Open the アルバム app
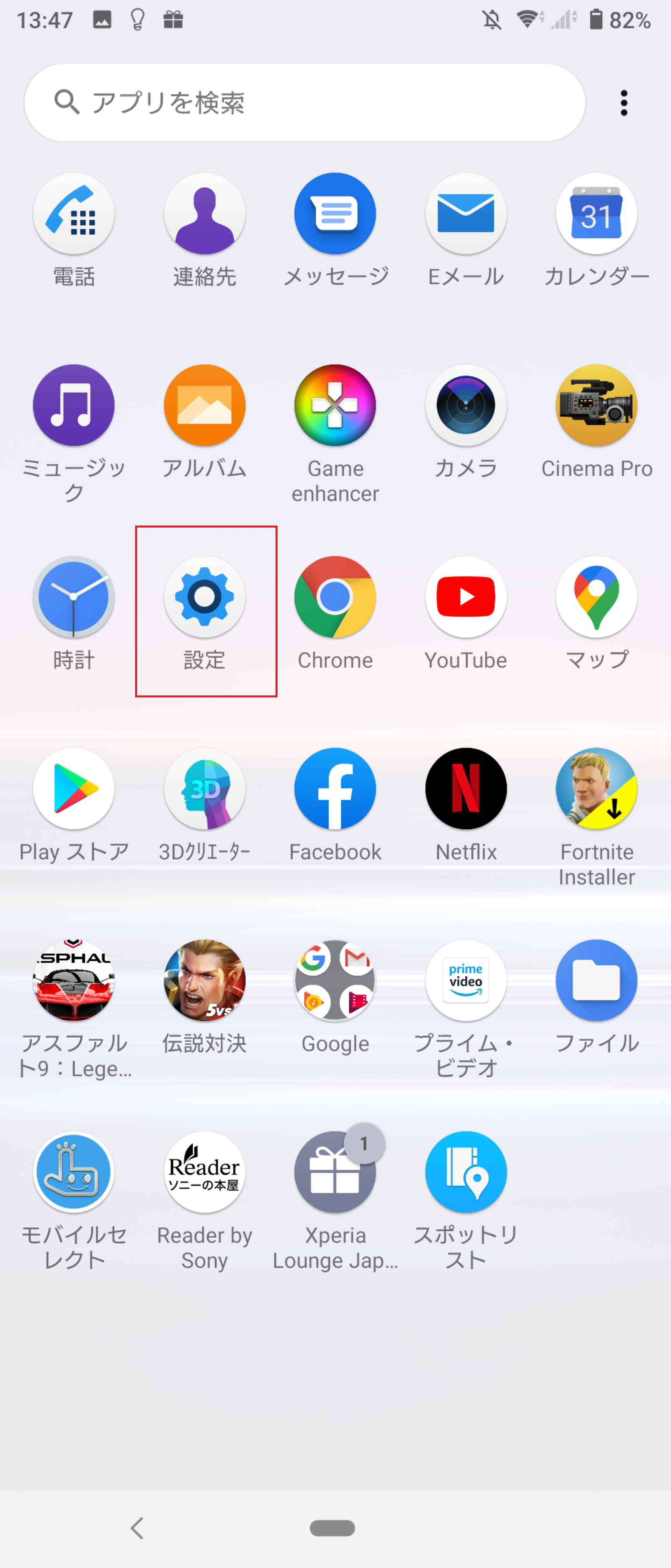 pyautogui.click(x=204, y=405)
